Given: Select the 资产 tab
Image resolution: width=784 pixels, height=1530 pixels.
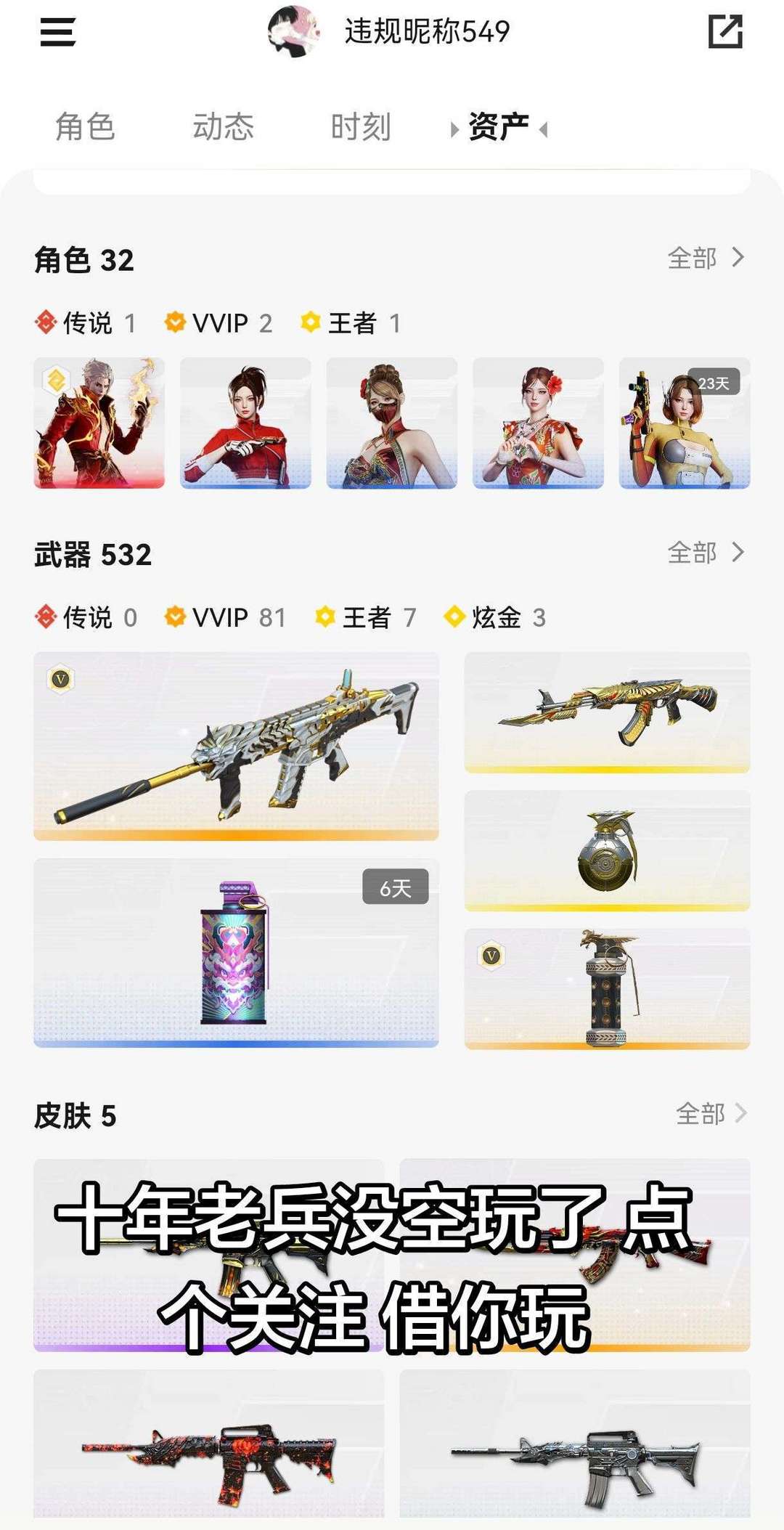Looking at the screenshot, I should pyautogui.click(x=498, y=127).
